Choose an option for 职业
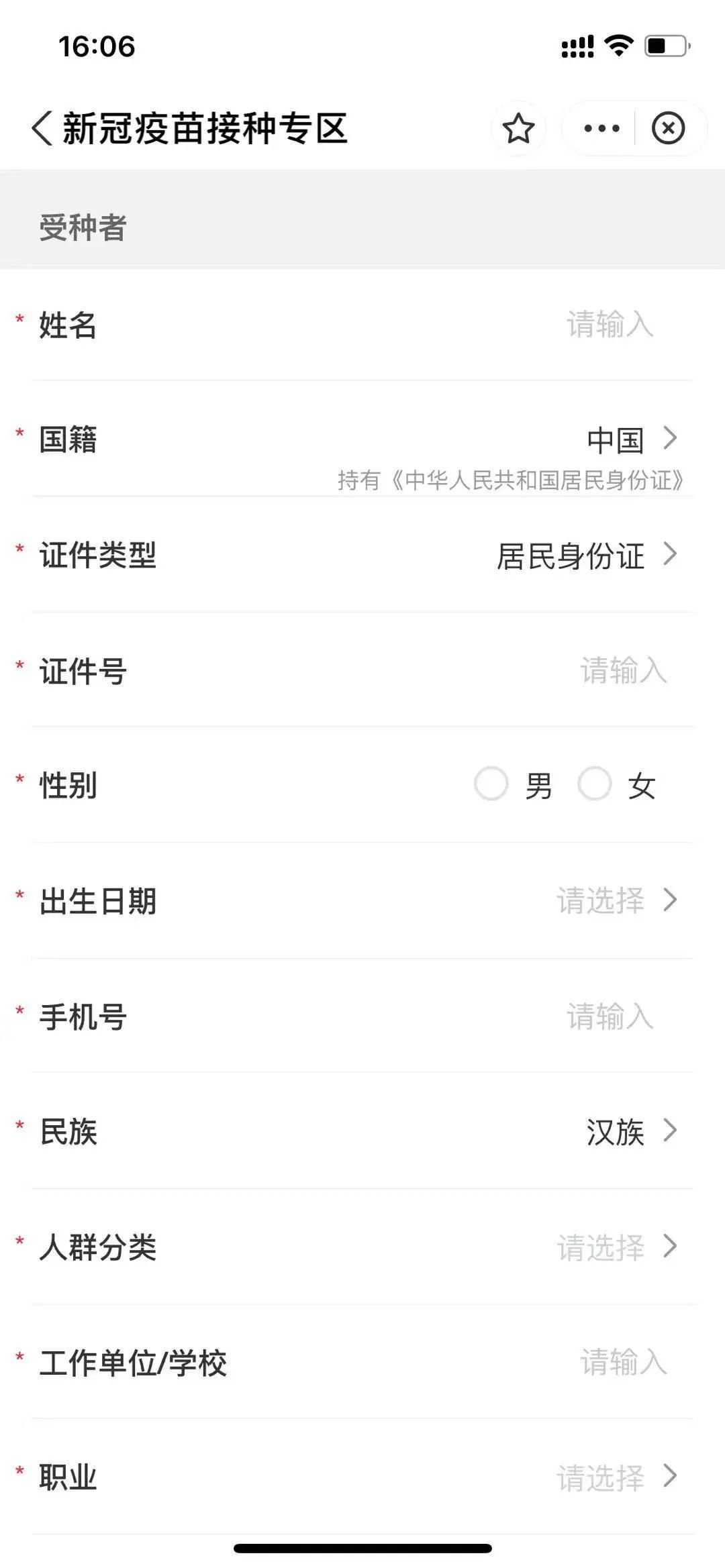 [x=616, y=1477]
